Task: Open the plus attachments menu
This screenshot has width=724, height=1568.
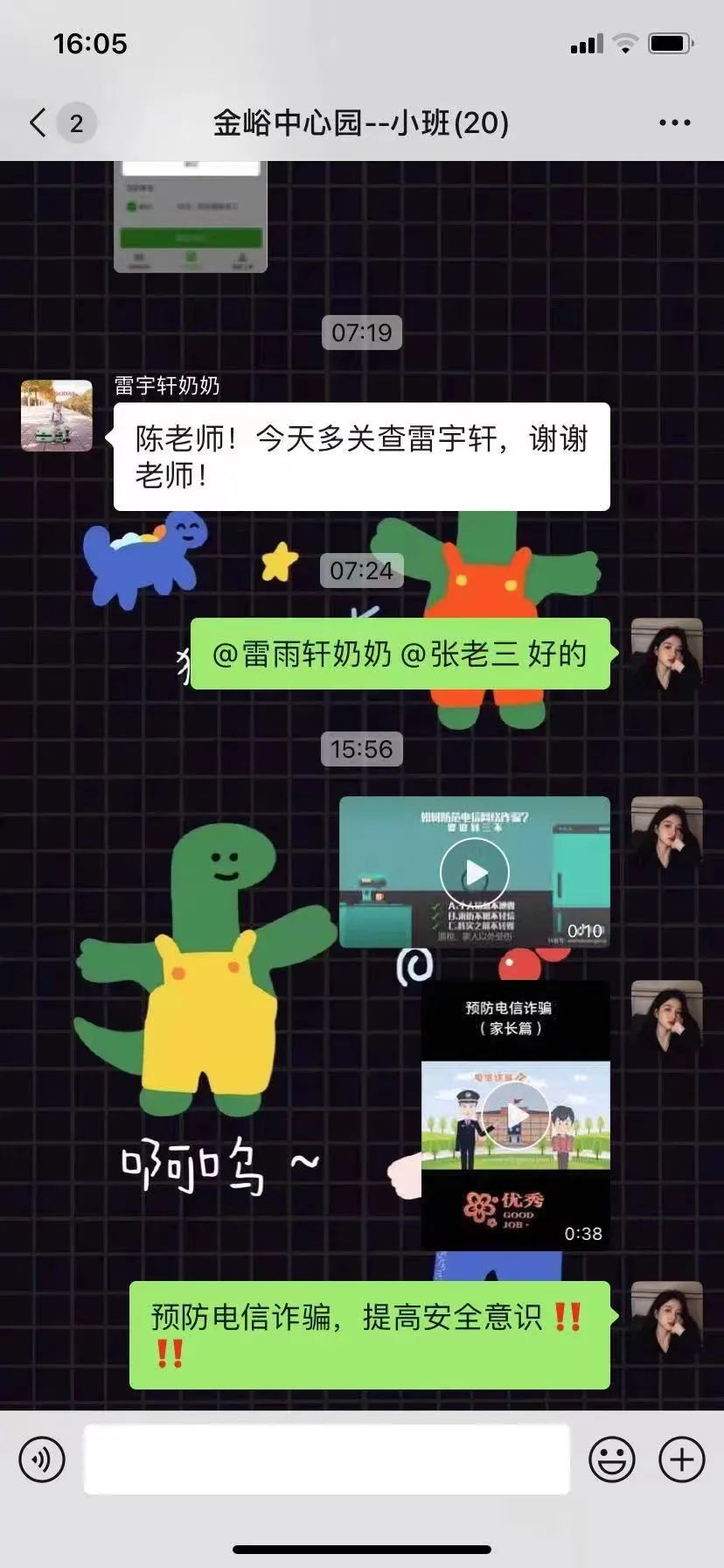Action: click(681, 1460)
